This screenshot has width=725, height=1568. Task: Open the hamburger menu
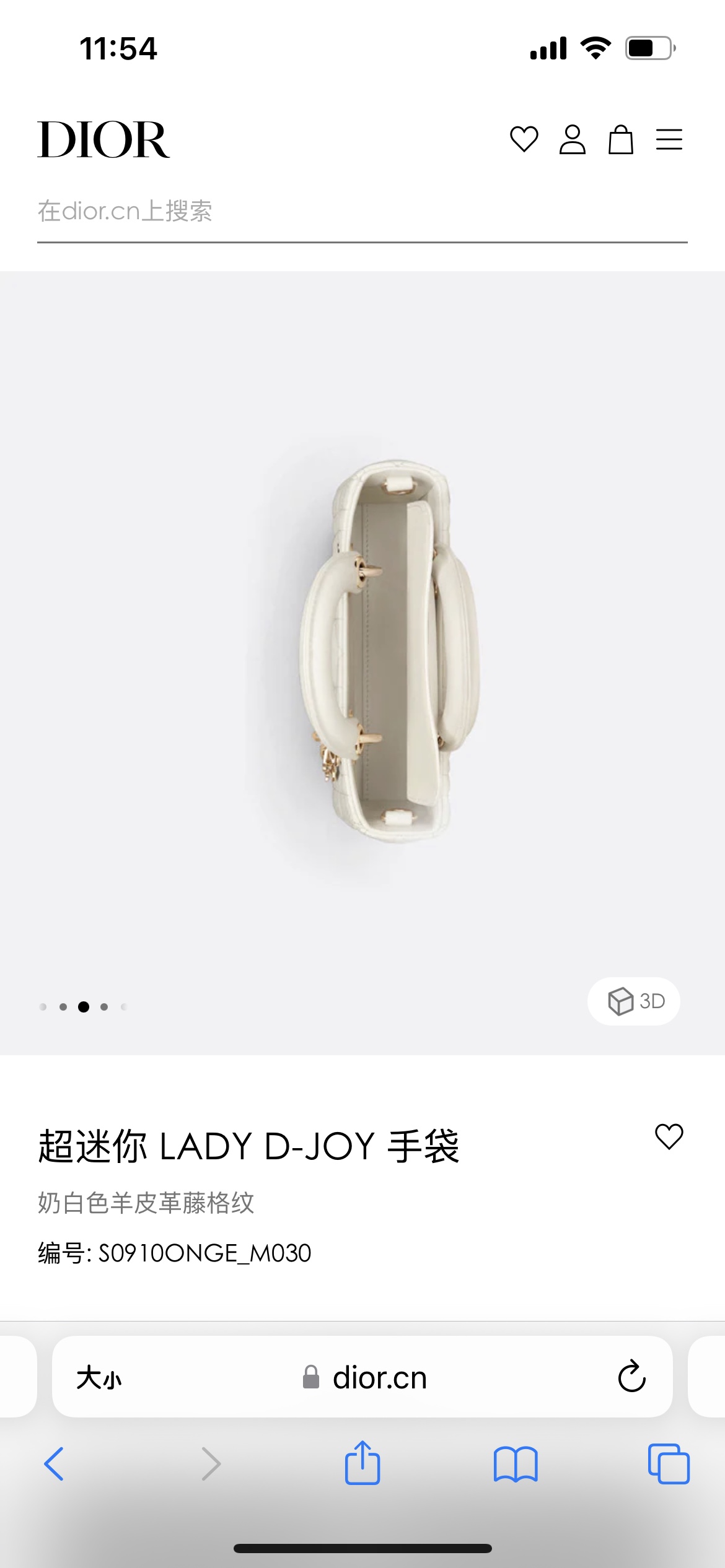tap(669, 139)
